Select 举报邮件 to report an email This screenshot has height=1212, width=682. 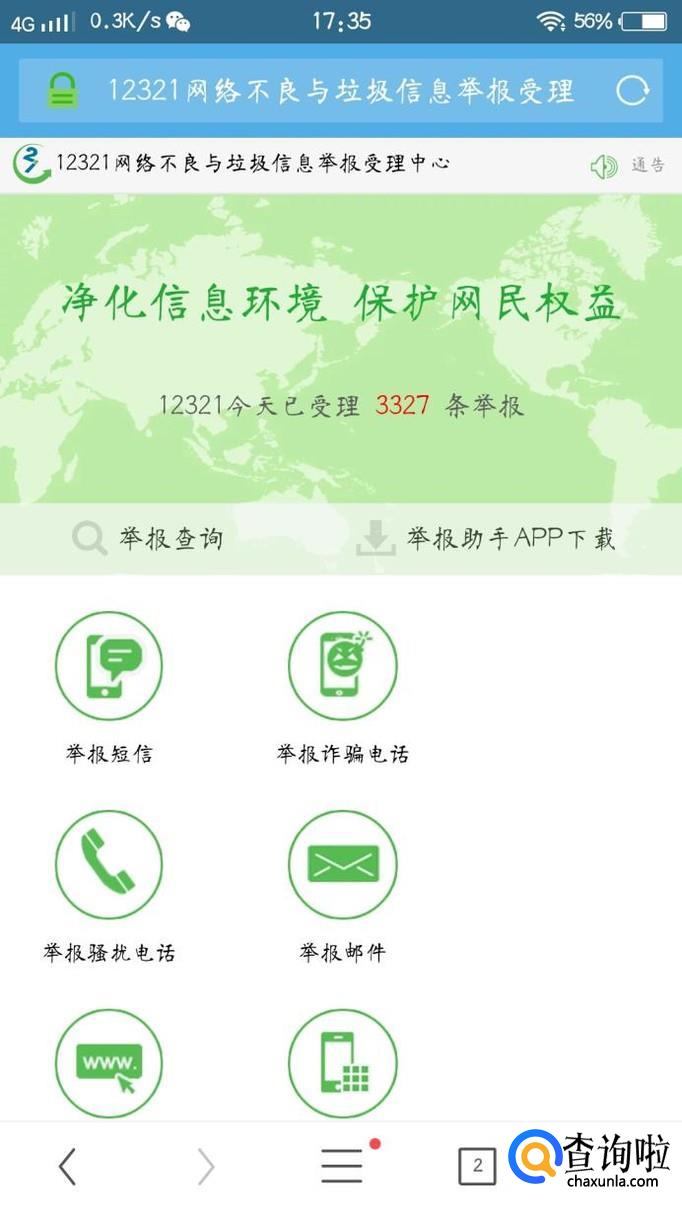click(343, 887)
